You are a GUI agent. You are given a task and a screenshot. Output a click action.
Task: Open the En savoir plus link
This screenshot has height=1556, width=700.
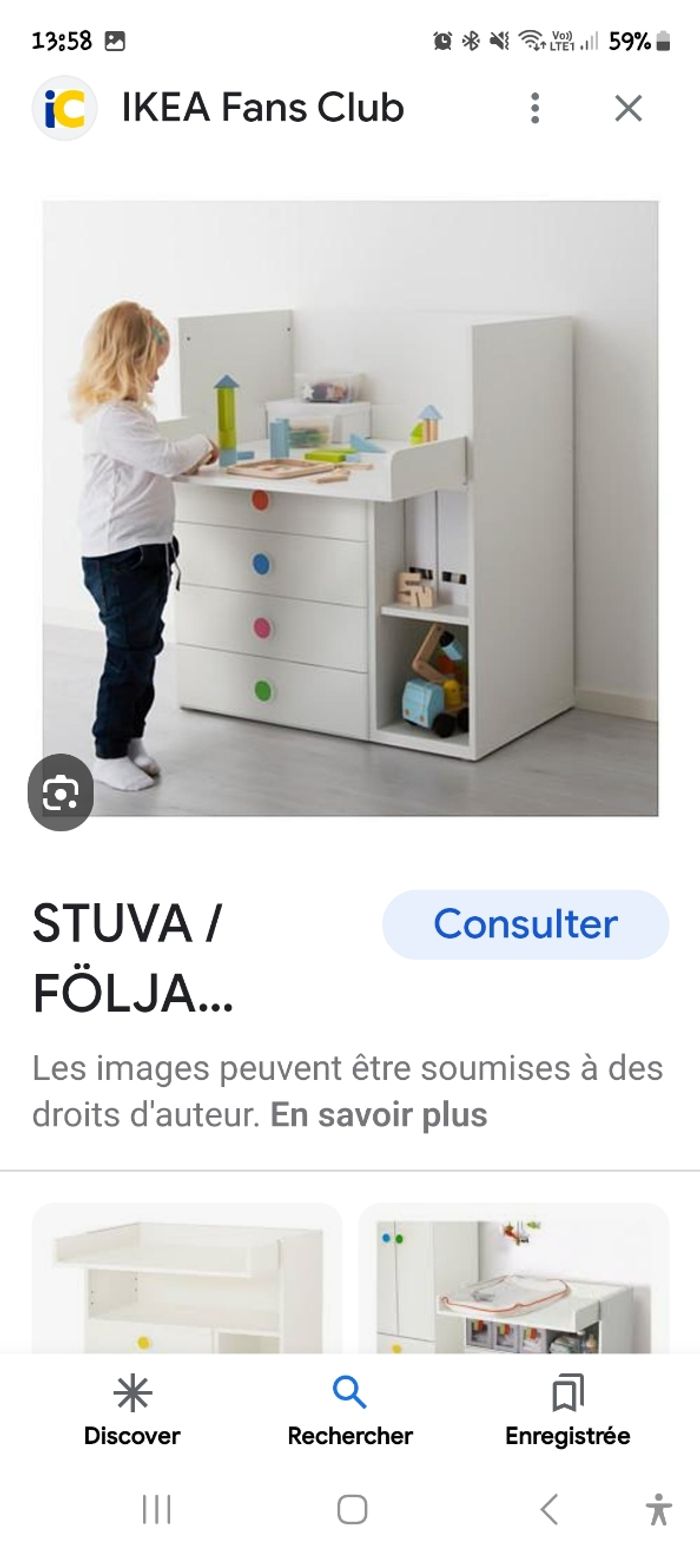[378, 1114]
